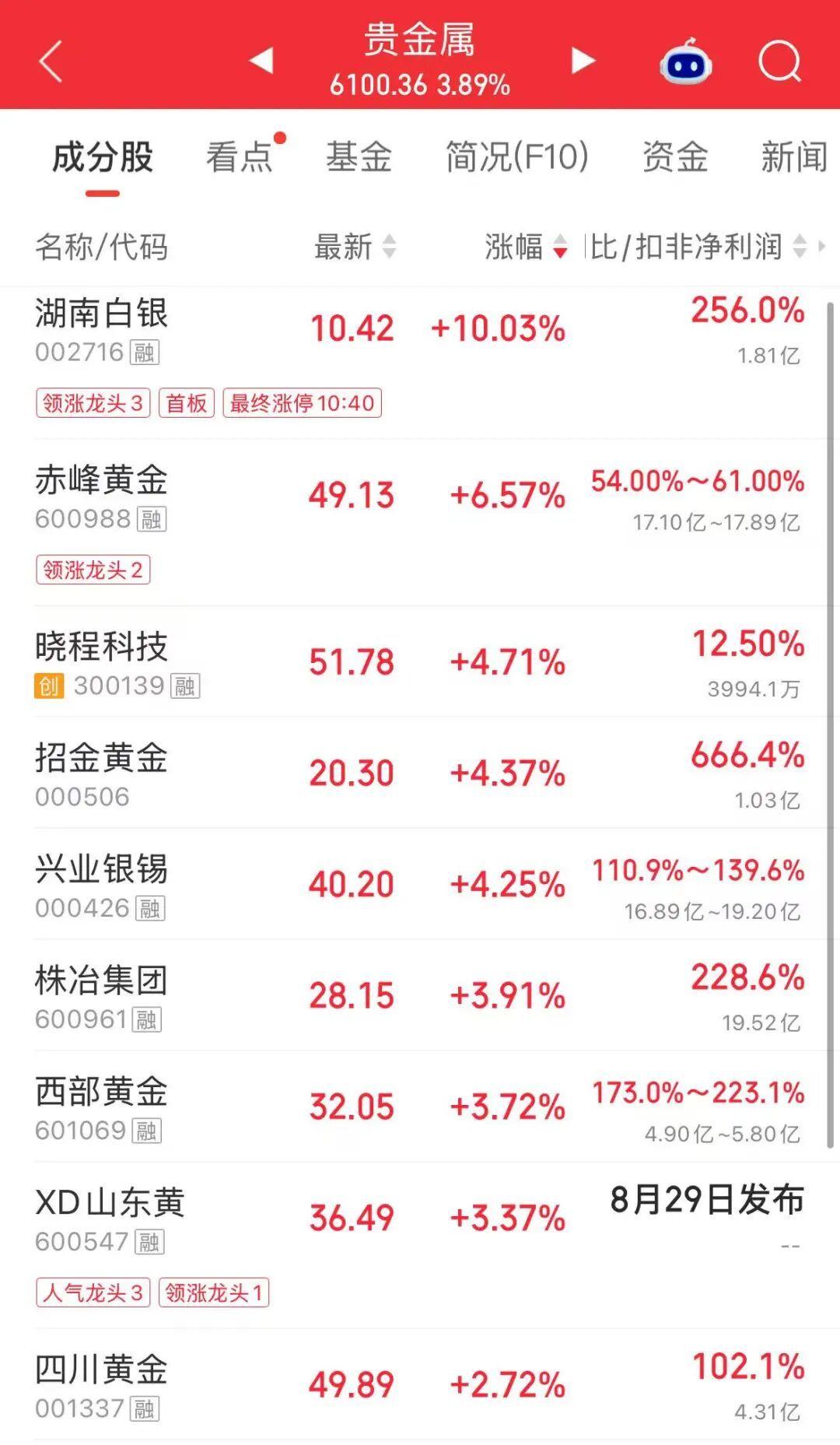Open the search magnifier
This screenshot has width=840, height=1445.
pyautogui.click(x=779, y=61)
